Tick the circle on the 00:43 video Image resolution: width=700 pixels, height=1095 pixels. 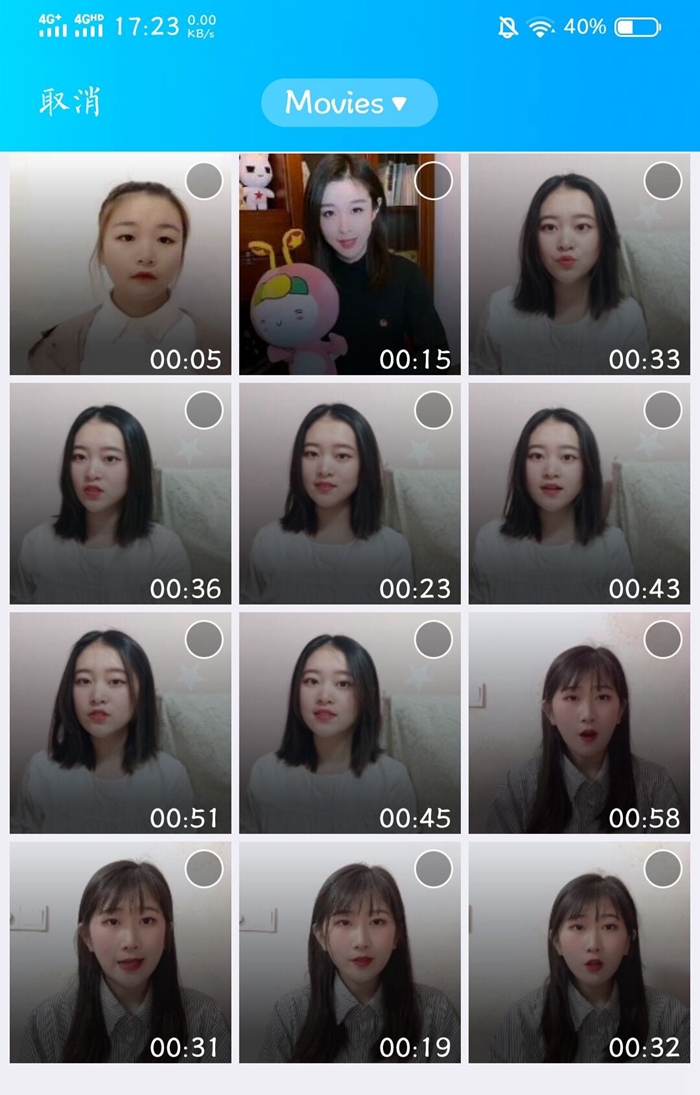point(663,410)
